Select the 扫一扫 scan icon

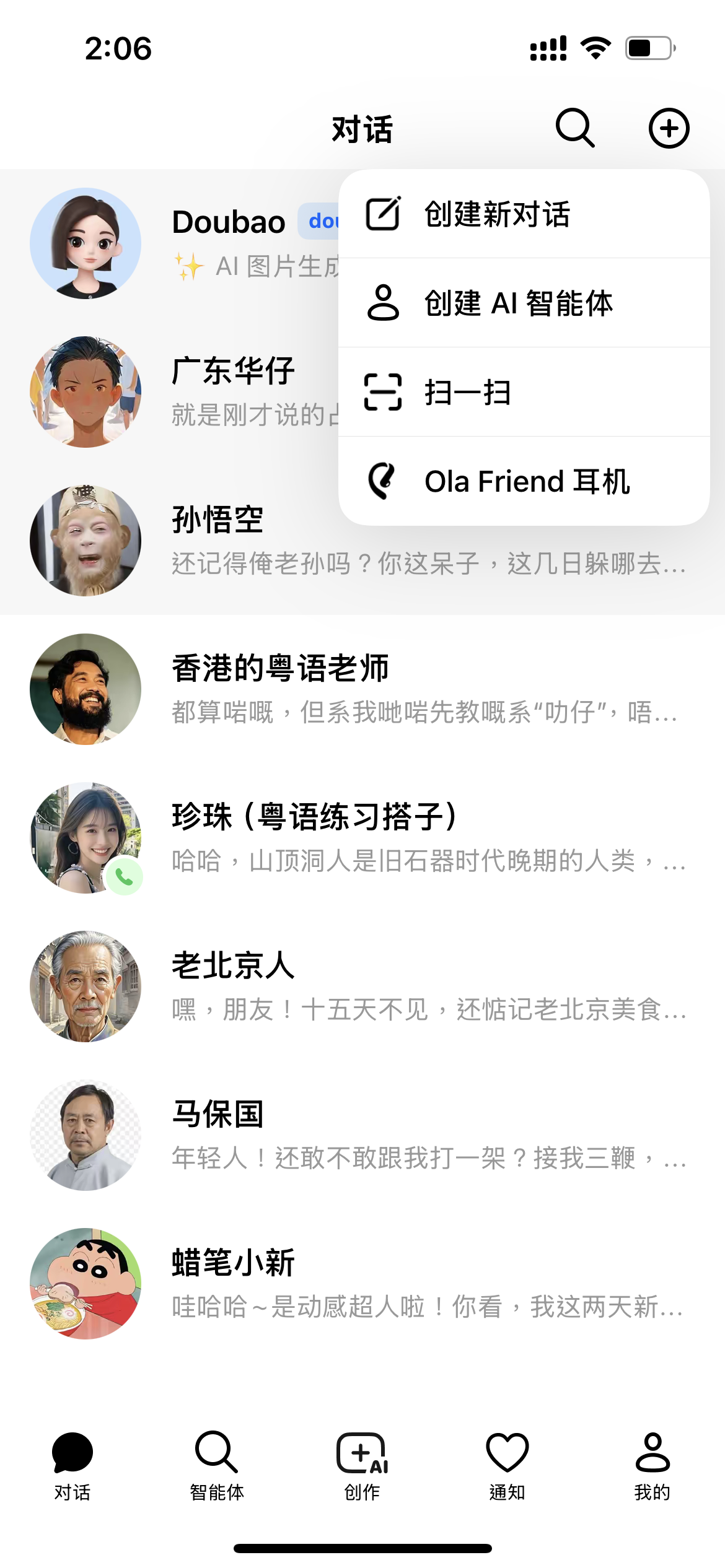pyautogui.click(x=385, y=393)
